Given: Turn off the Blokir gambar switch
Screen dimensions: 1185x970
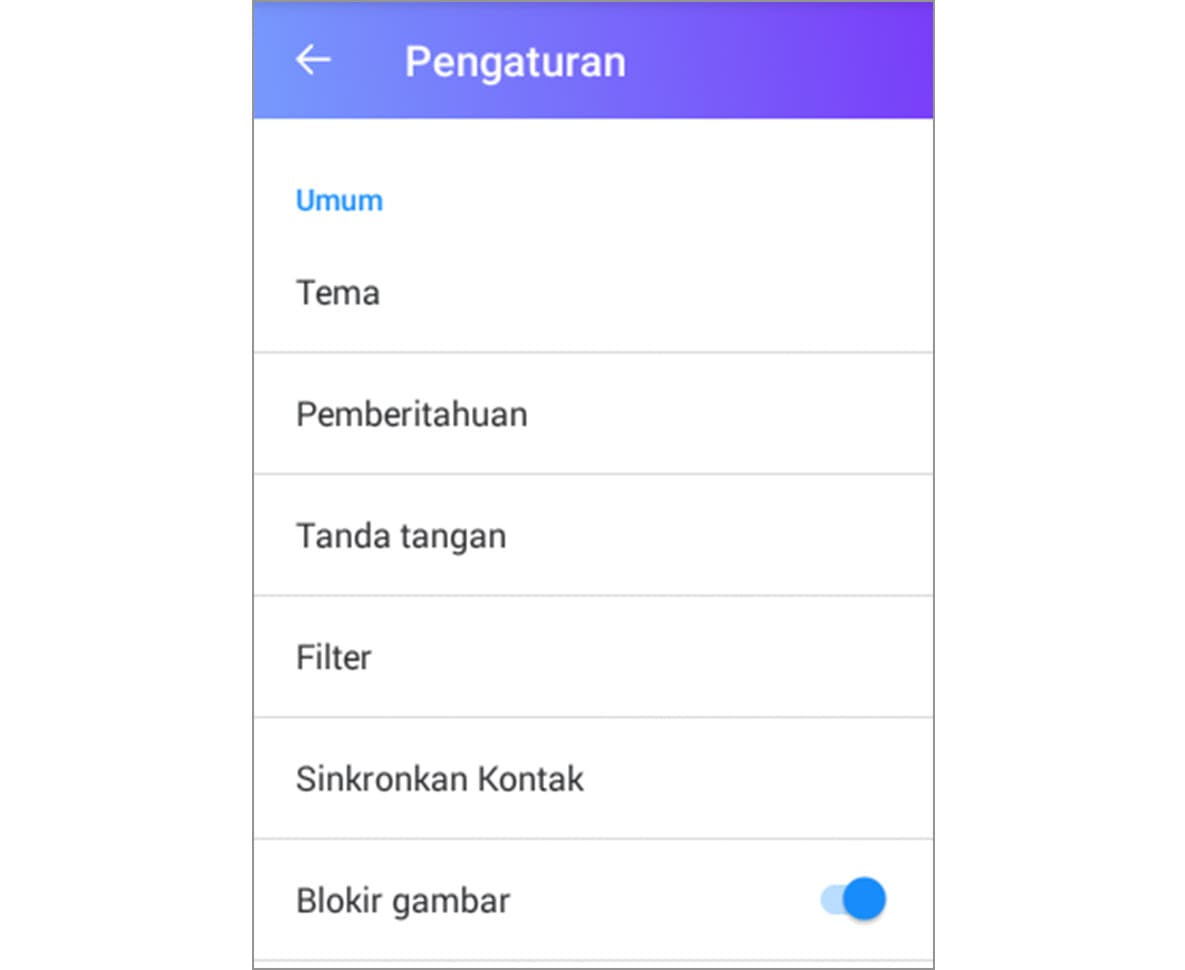Looking at the screenshot, I should click(x=853, y=899).
